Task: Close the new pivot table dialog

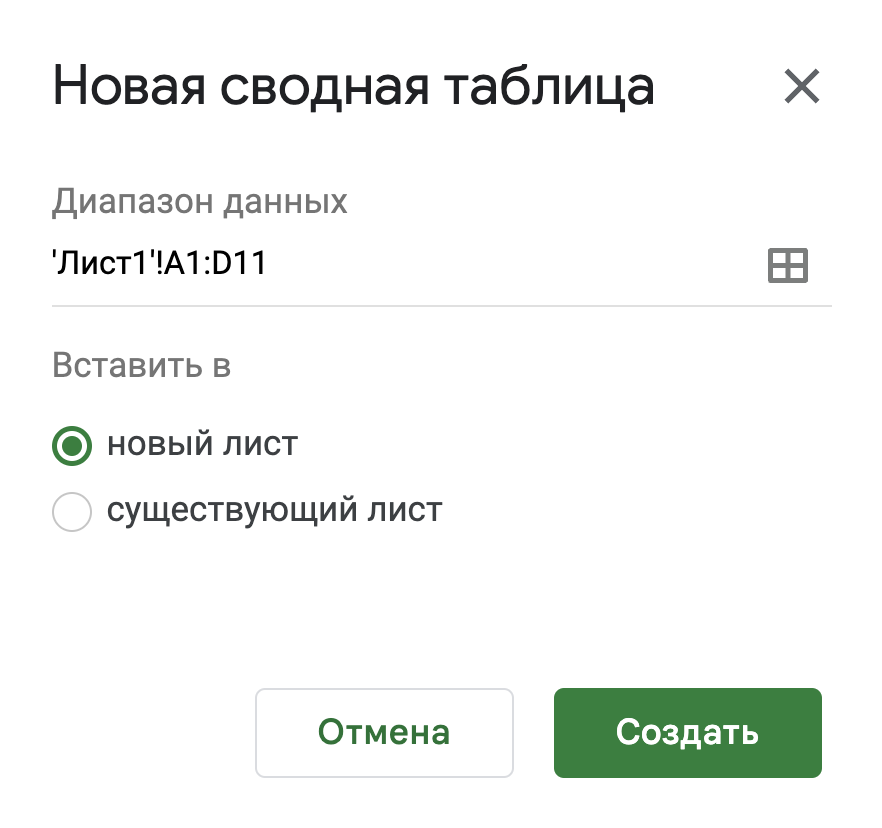Action: coord(801,87)
